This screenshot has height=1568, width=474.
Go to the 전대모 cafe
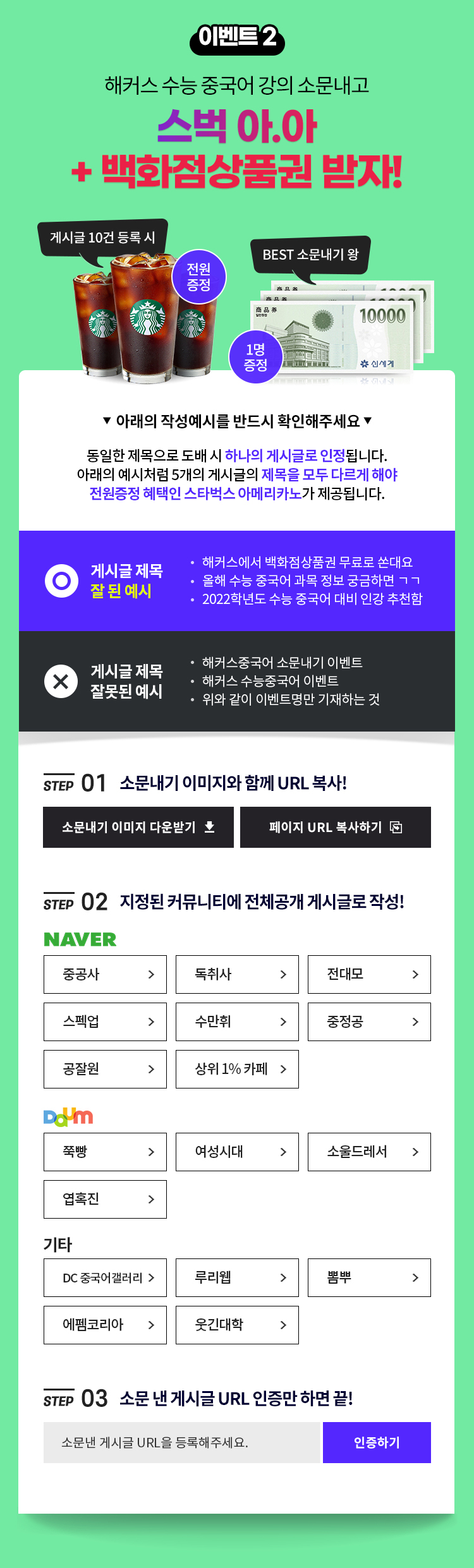pos(369,974)
